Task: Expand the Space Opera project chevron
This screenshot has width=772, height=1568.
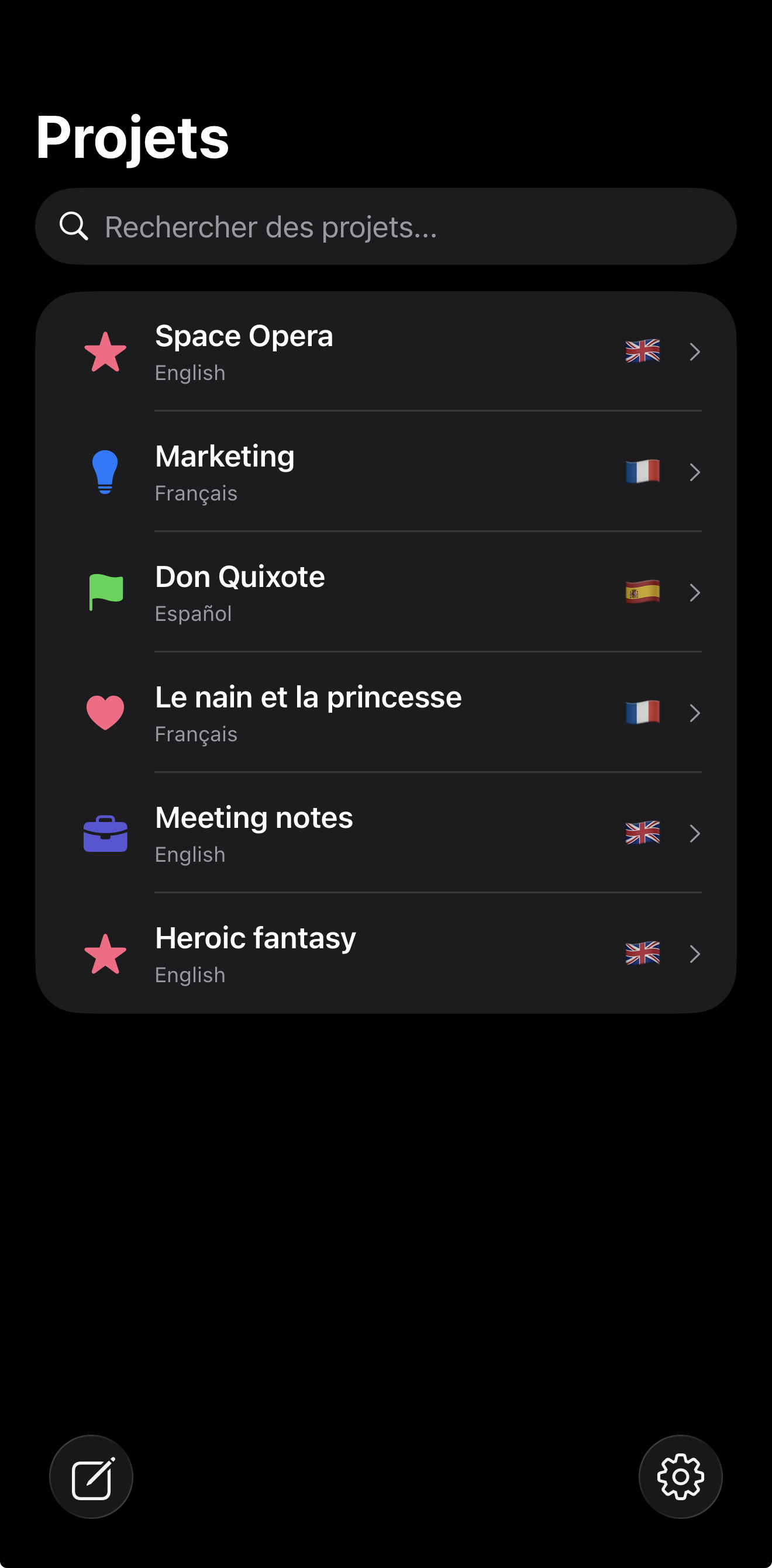Action: pos(695,352)
